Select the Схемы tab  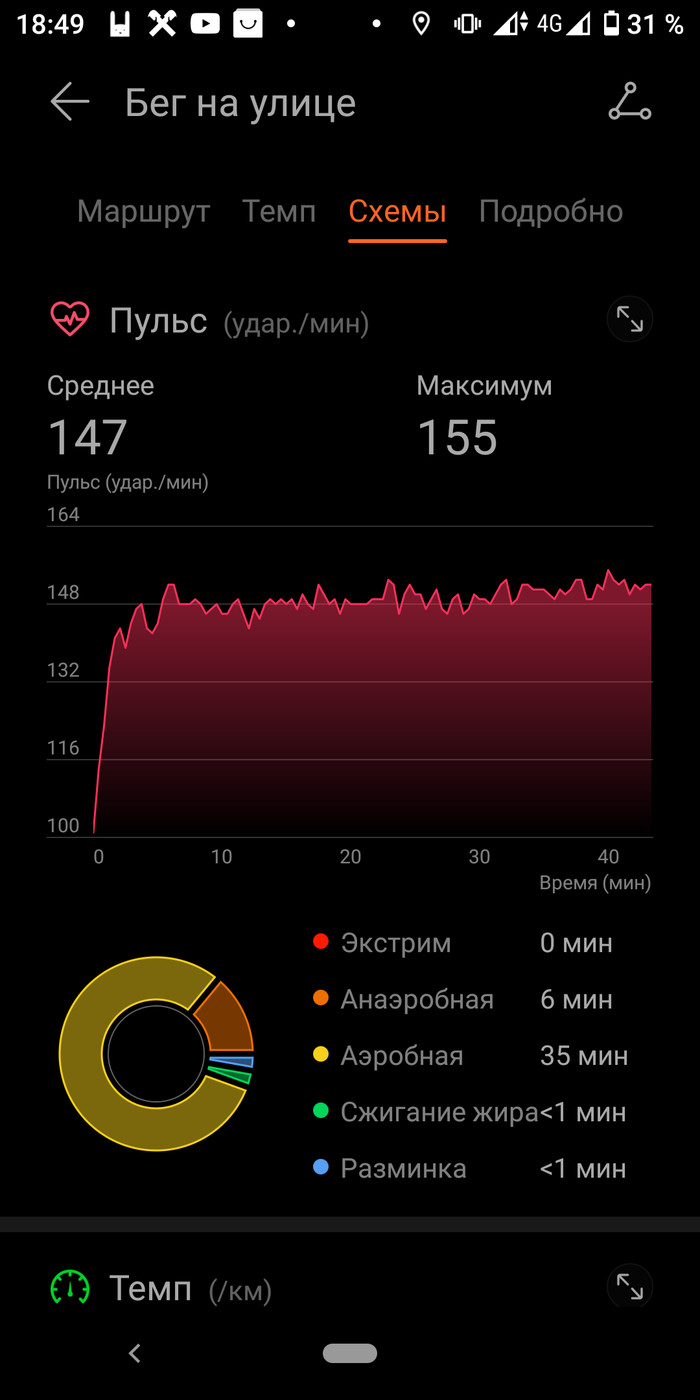397,212
